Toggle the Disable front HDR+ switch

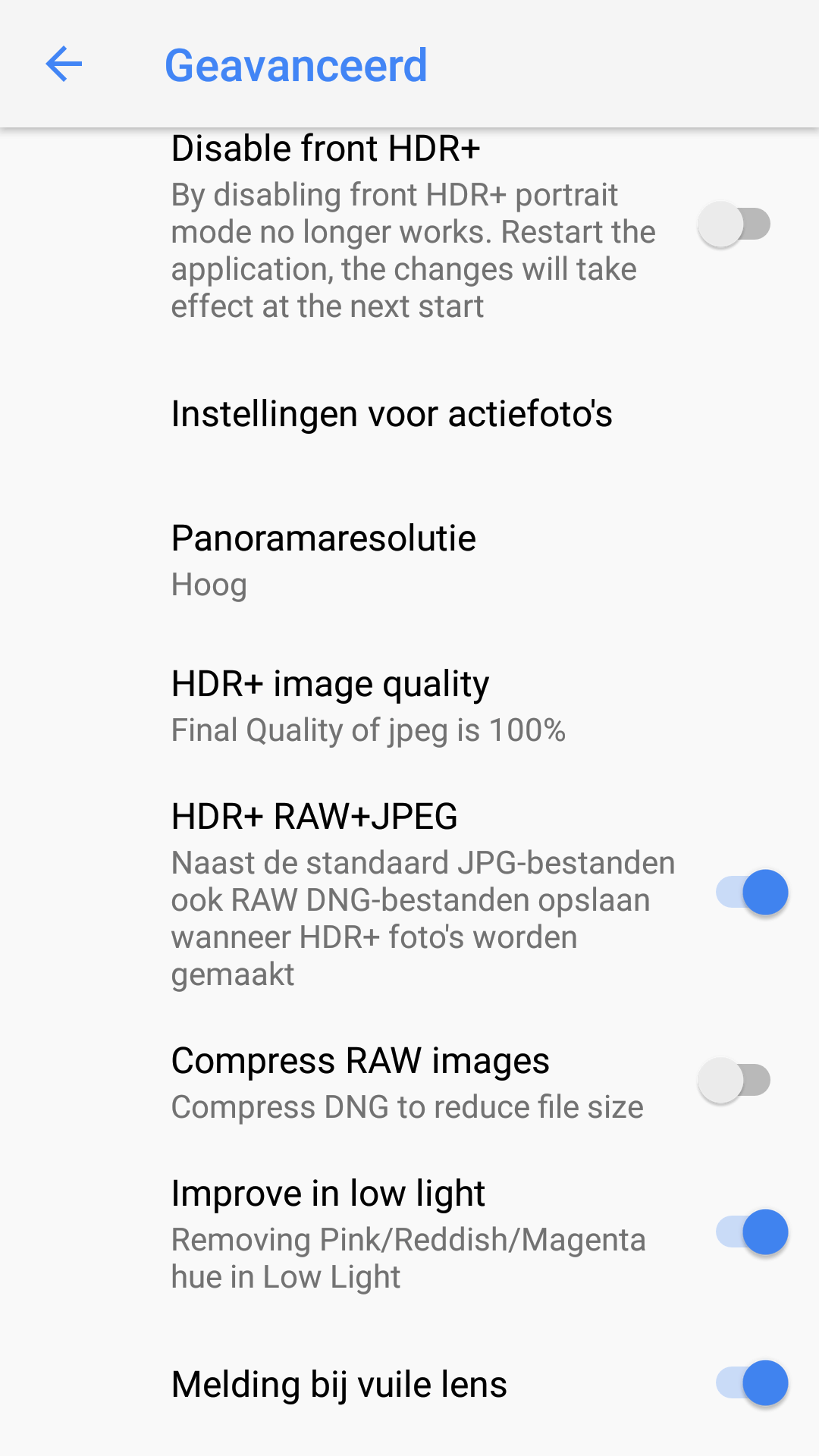coord(734,224)
